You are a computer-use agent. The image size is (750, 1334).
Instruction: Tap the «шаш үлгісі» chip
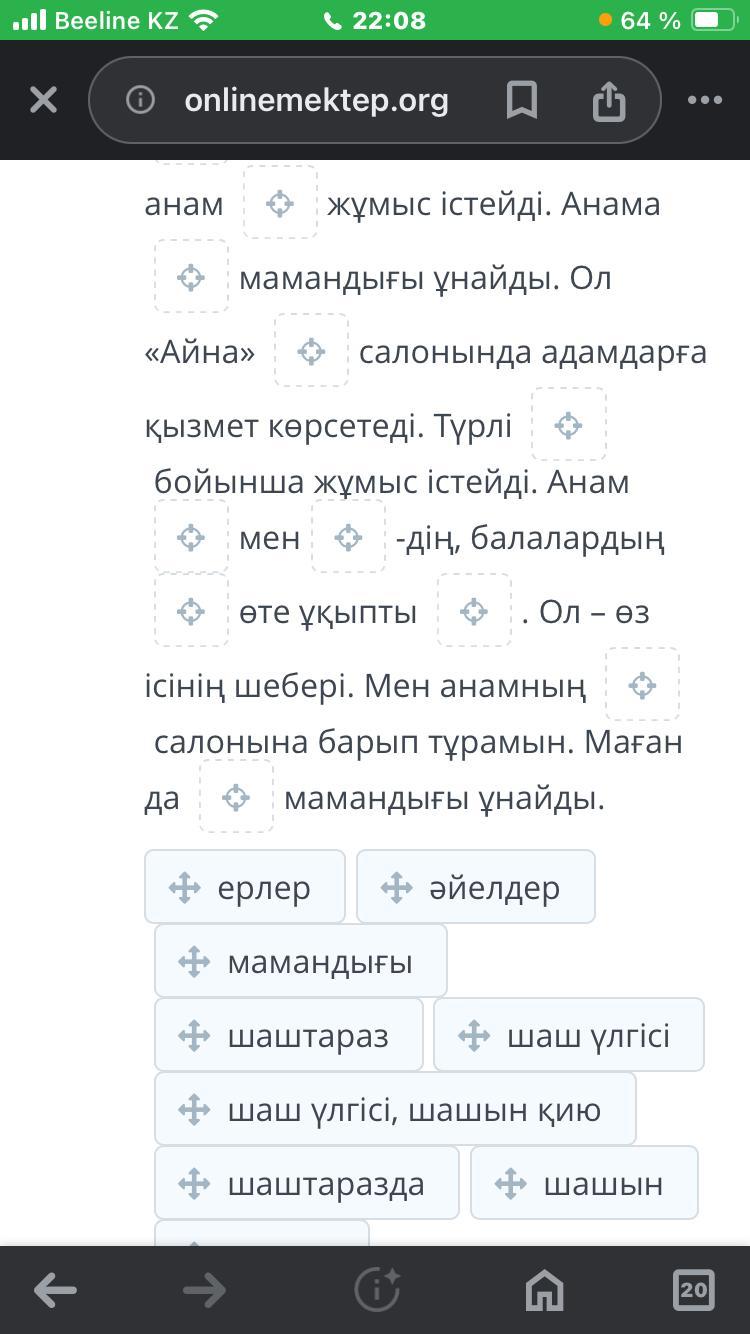coord(569,1035)
